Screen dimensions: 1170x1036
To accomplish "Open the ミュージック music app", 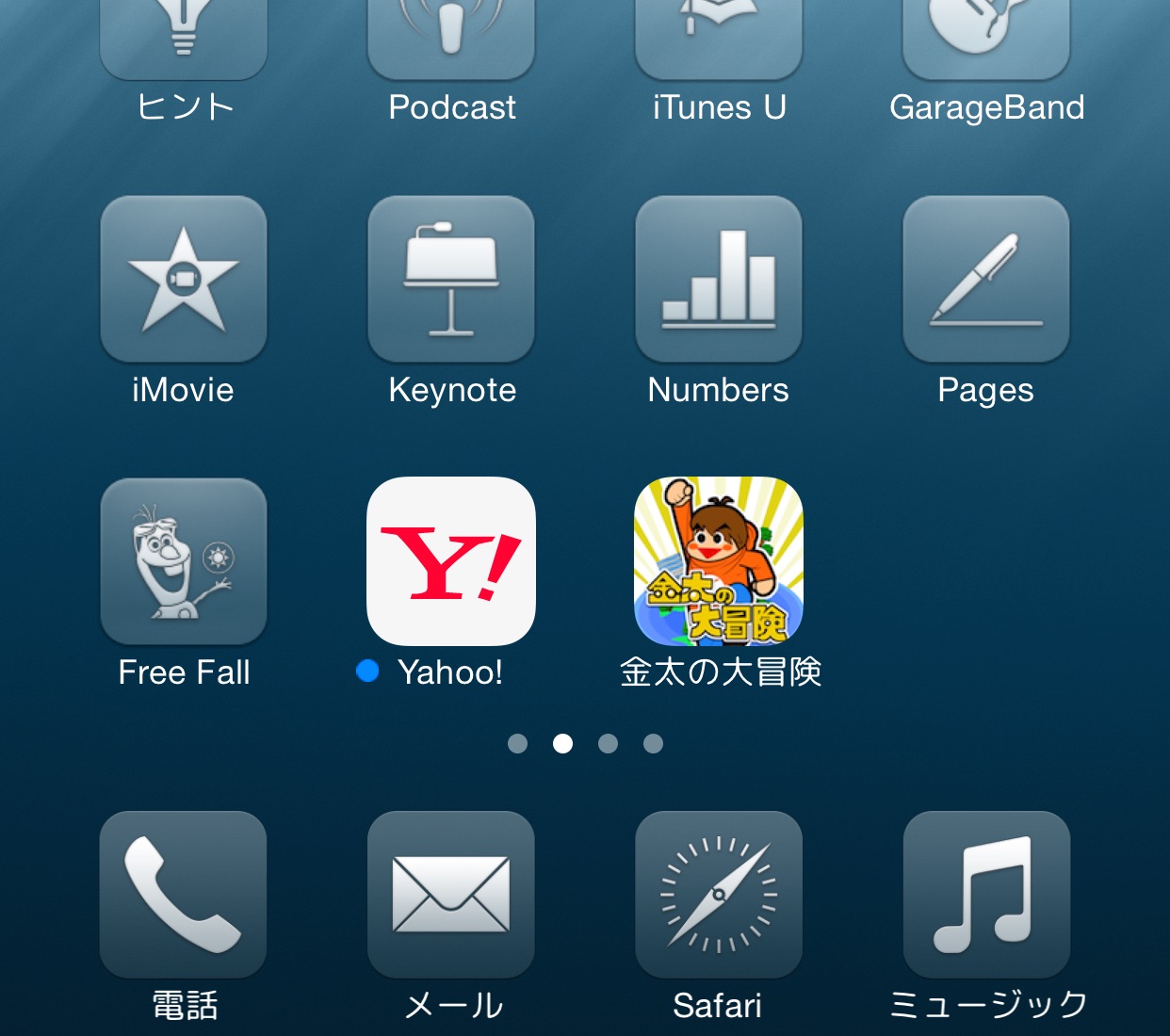I will (986, 895).
